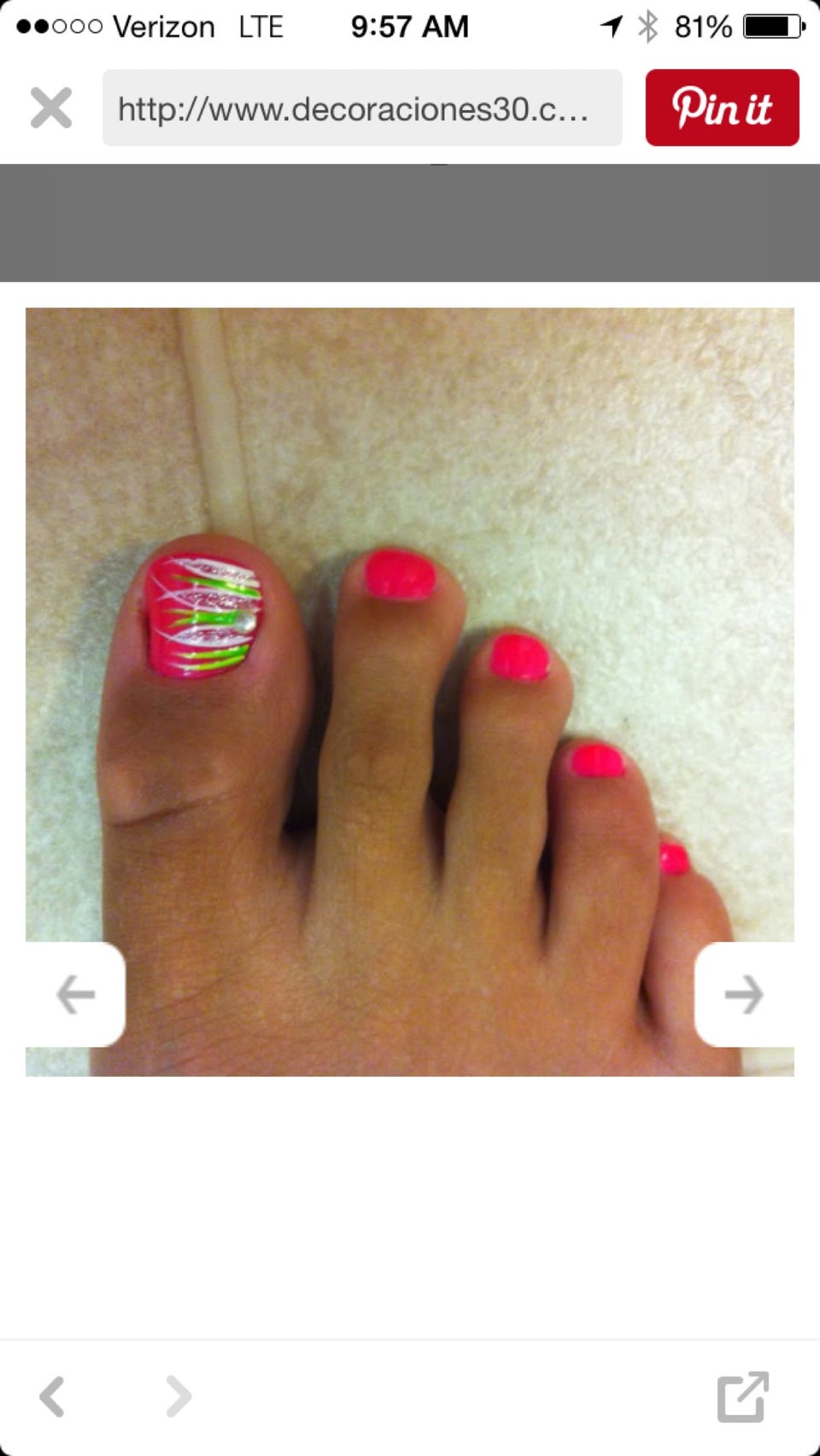Screen dimensions: 820x1456
Task: Open the page in external browser
Action: tap(742, 1397)
